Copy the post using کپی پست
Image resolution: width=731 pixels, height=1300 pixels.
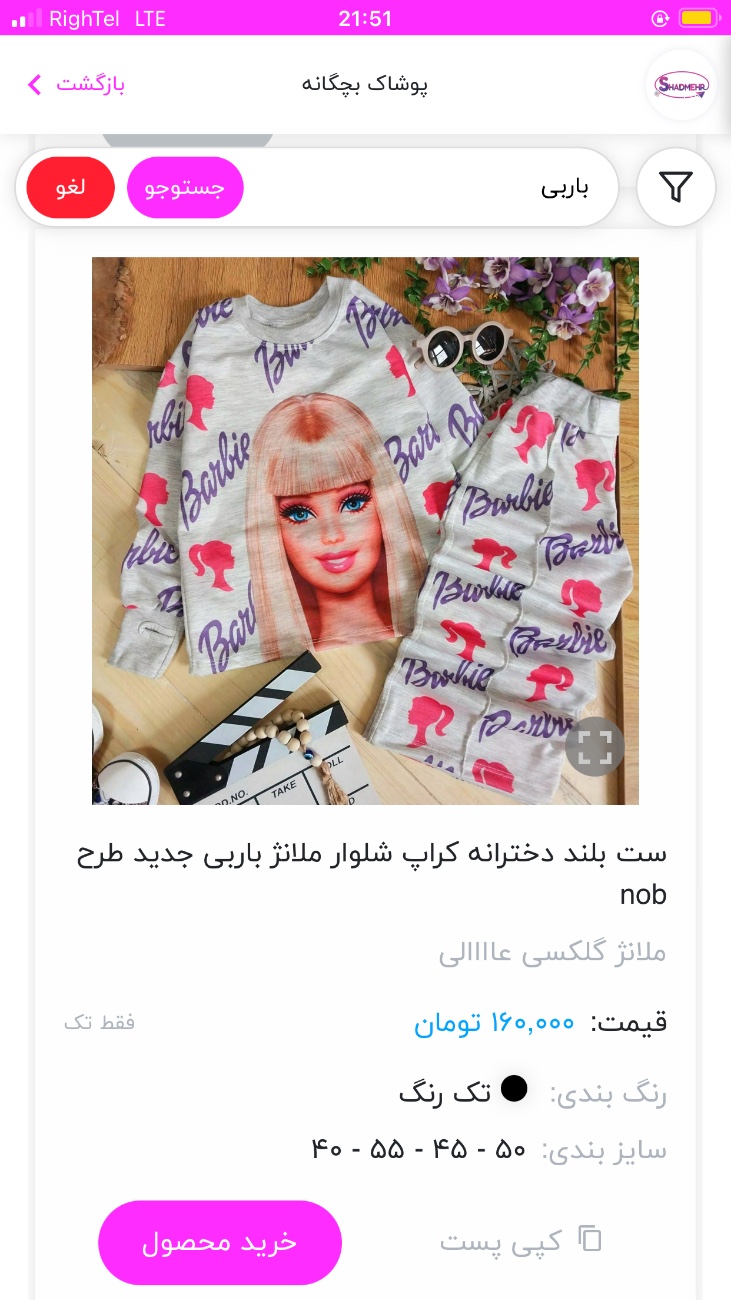522,1242
